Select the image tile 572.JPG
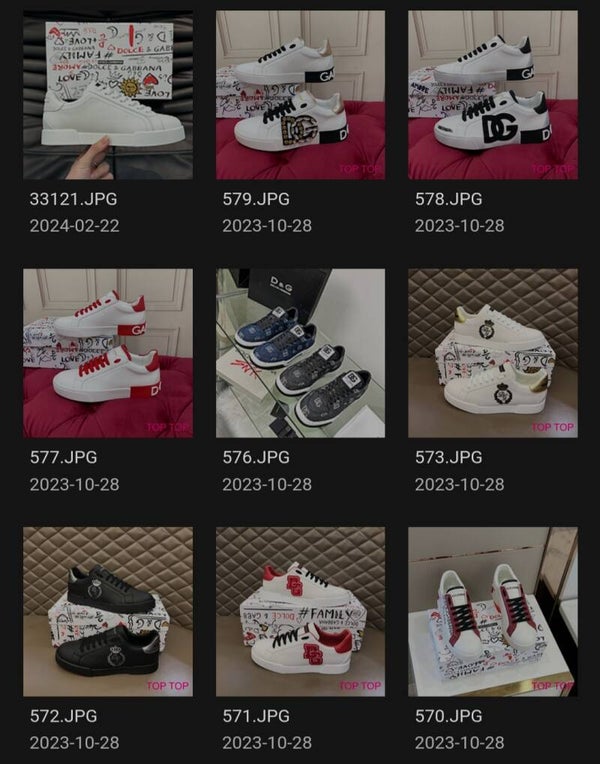This screenshot has width=600, height=764. coord(108,611)
